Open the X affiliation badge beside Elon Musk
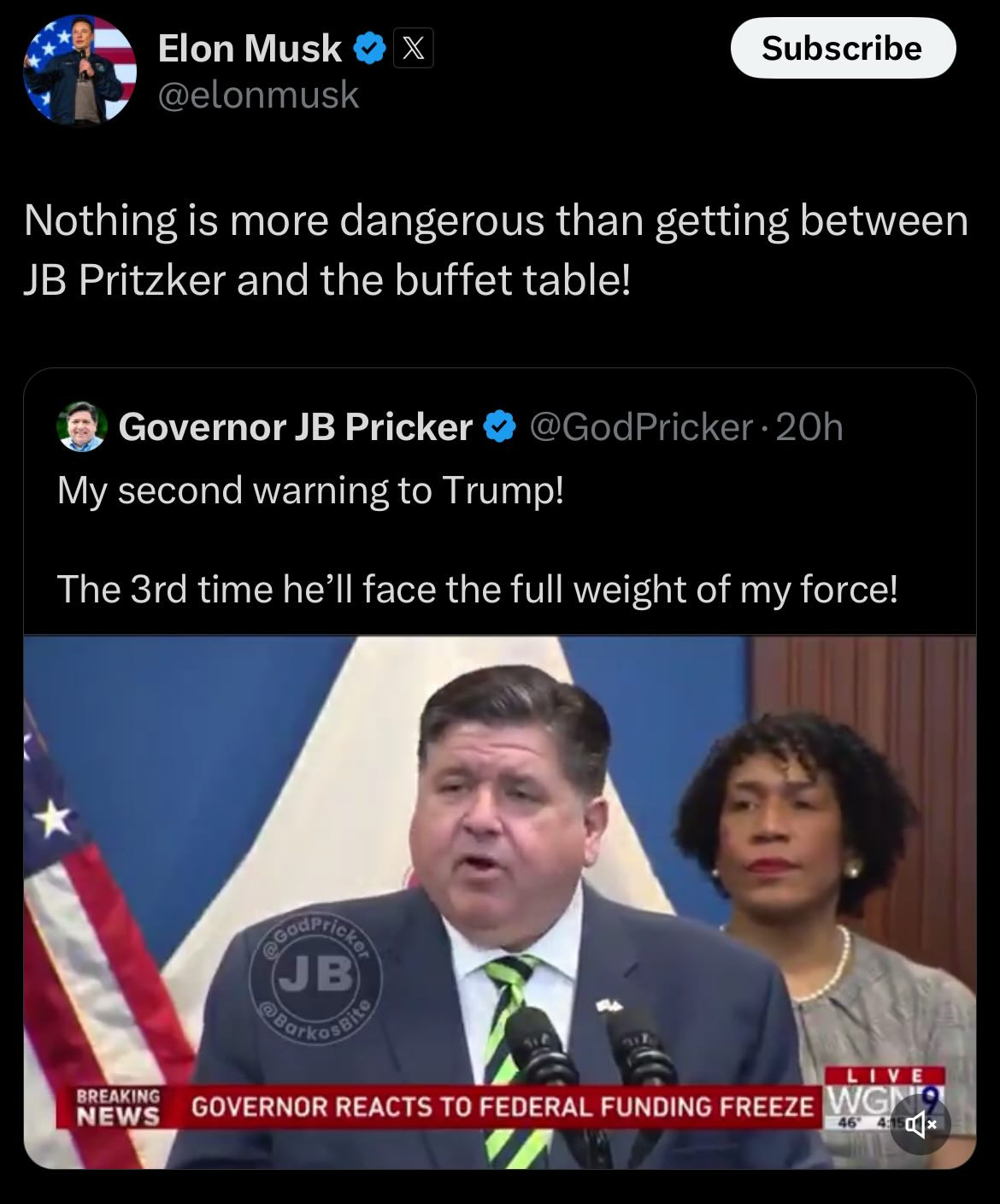The height and width of the screenshot is (1204, 1000). pos(413,48)
